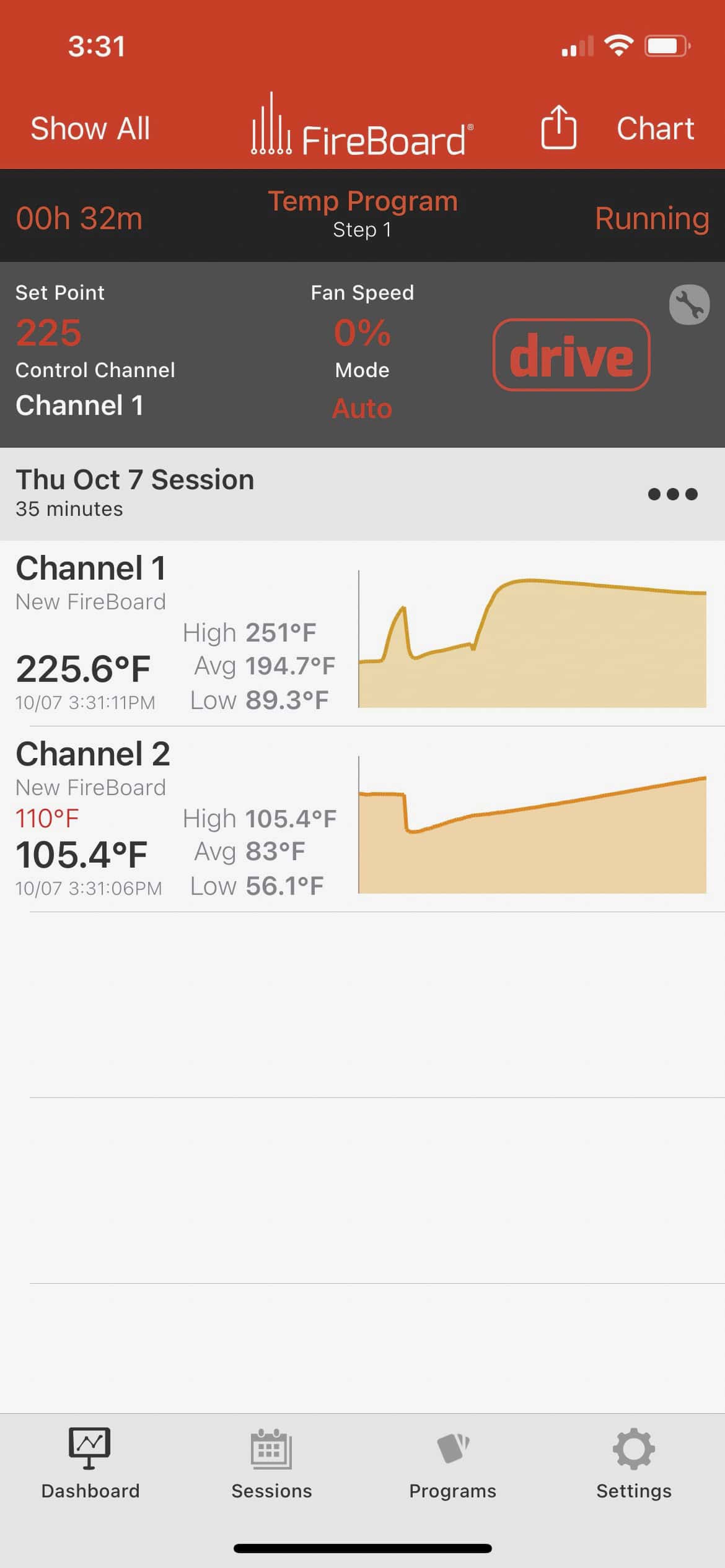Open the share/export icon in header
The height and width of the screenshot is (1568, 725).
pos(558,128)
